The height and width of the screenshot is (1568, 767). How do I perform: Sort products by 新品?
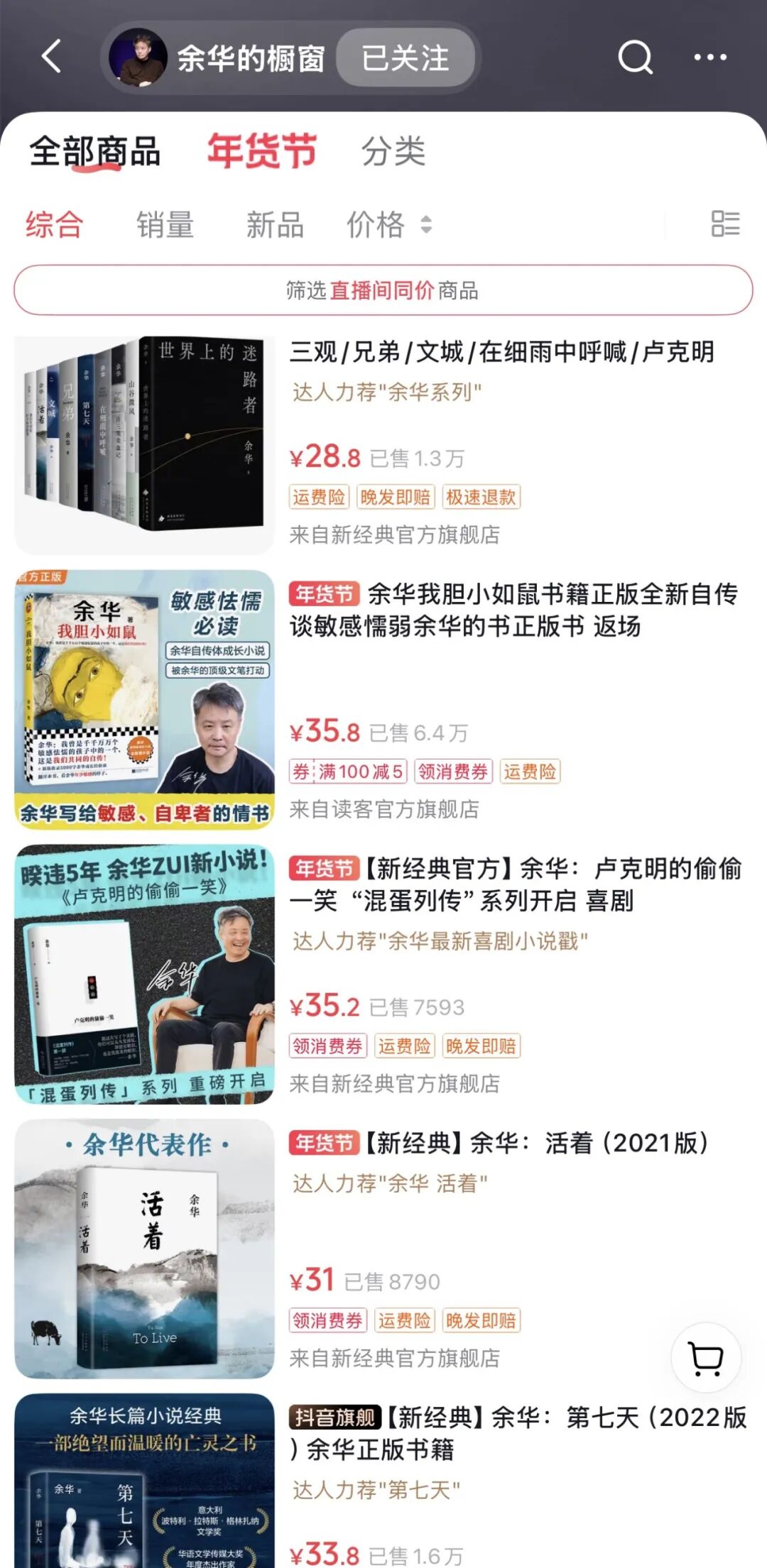click(x=275, y=225)
